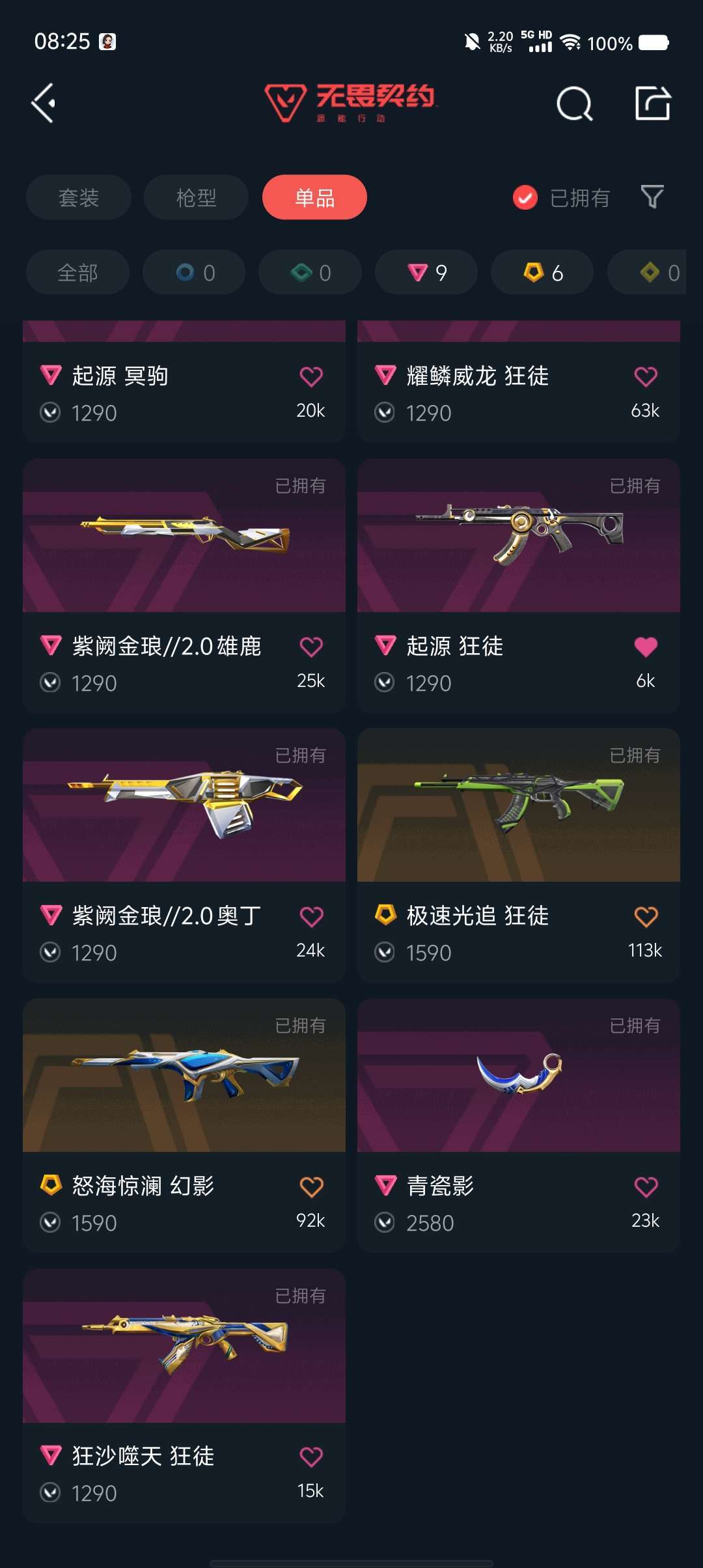Select the pink rarity filter showing 9
This screenshot has height=1568, width=703.
click(x=426, y=272)
